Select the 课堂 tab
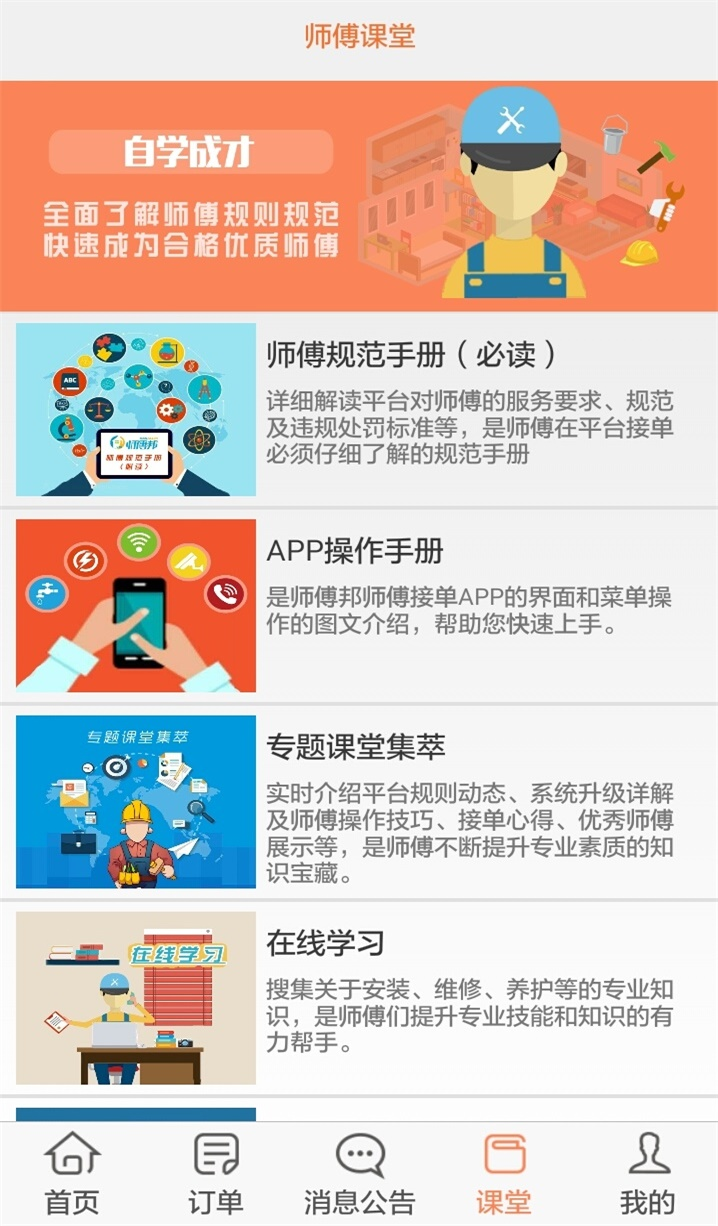718x1226 pixels. (504, 1174)
